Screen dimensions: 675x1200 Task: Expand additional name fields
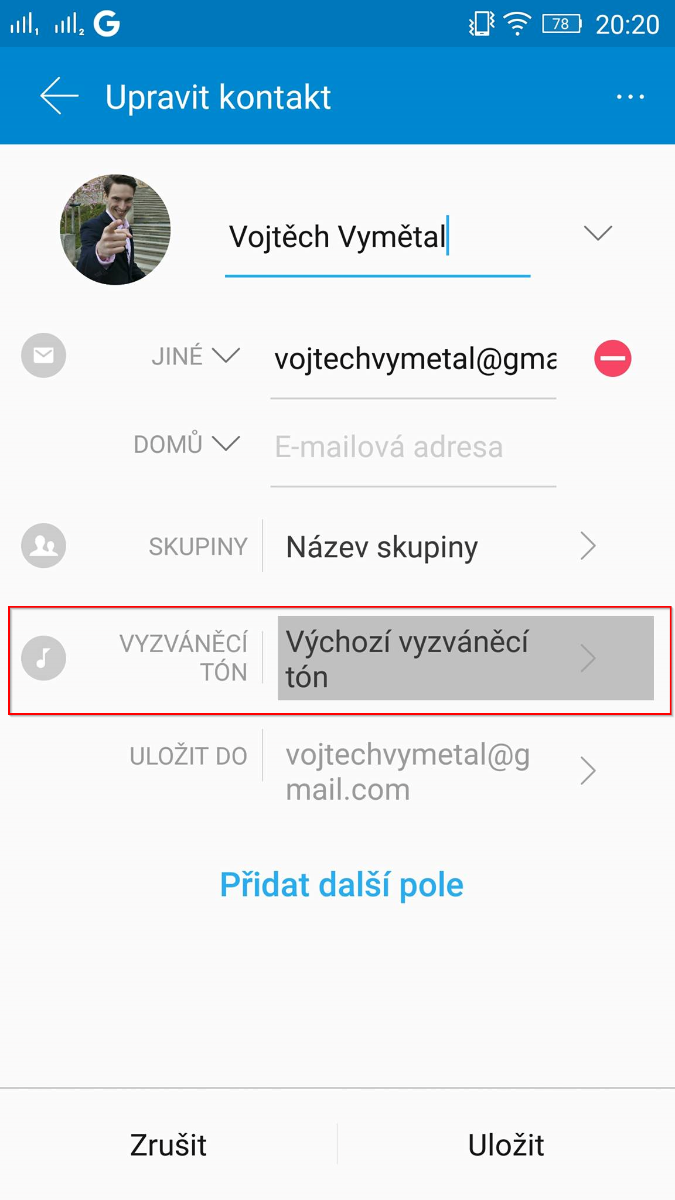[x=597, y=233]
